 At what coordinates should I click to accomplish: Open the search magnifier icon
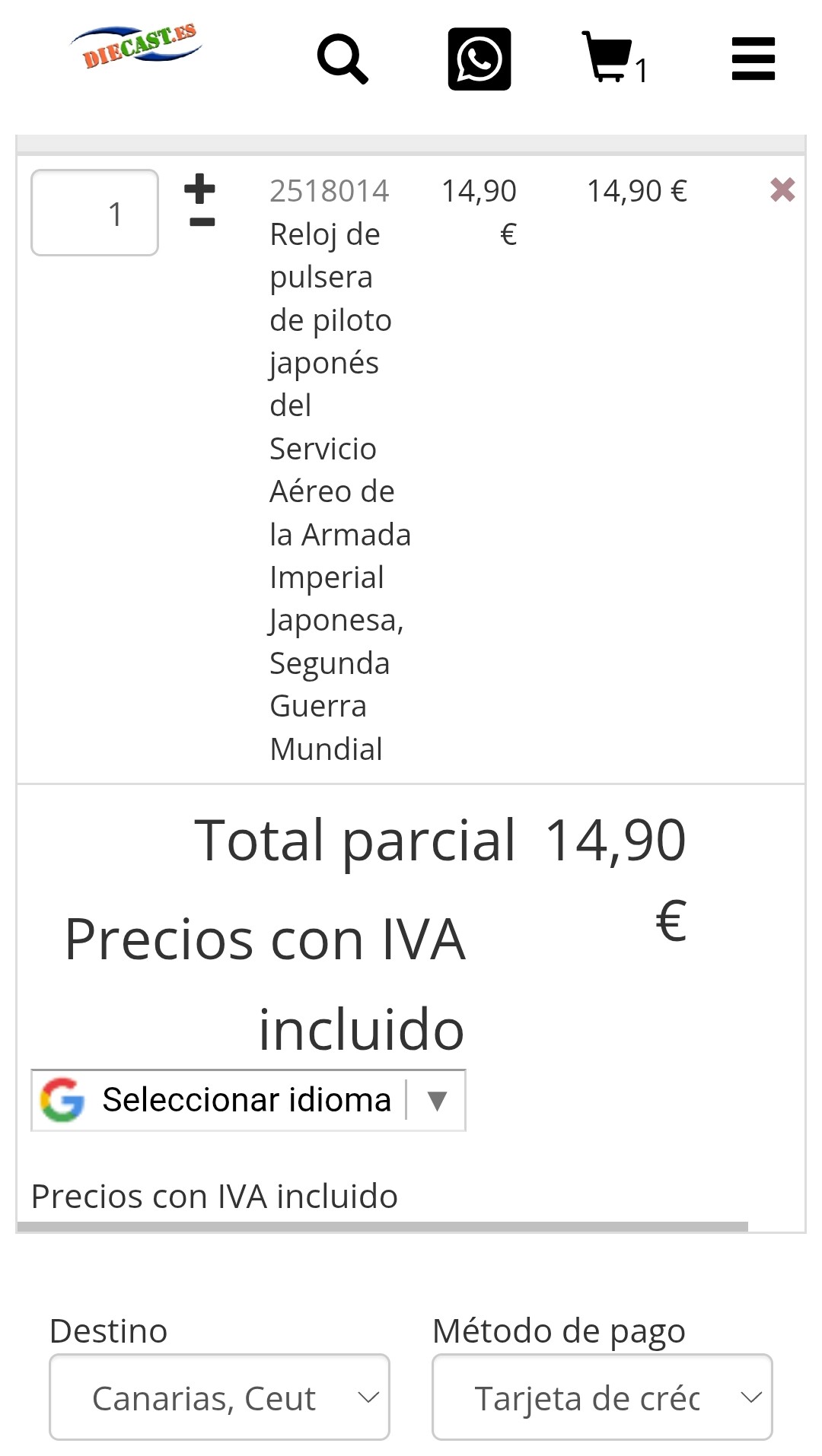(x=342, y=59)
